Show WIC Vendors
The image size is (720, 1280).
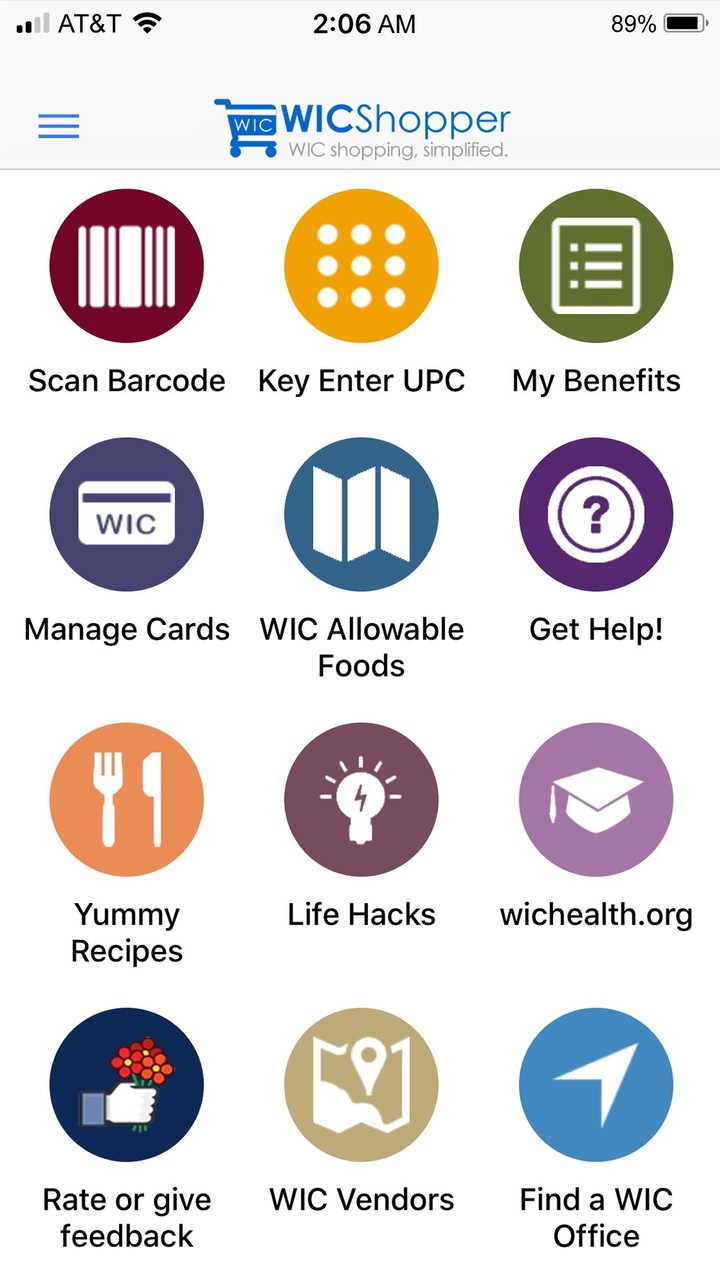pos(361,1085)
